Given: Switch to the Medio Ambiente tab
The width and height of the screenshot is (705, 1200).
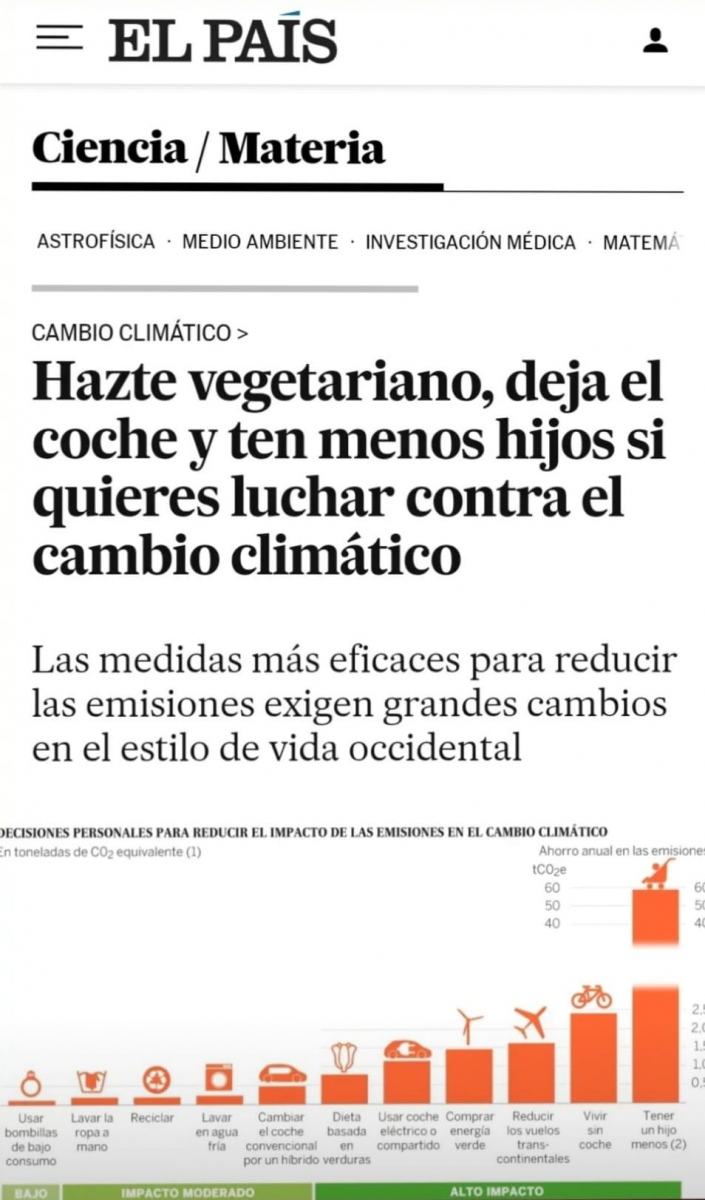Looking at the screenshot, I should click(x=260, y=242).
